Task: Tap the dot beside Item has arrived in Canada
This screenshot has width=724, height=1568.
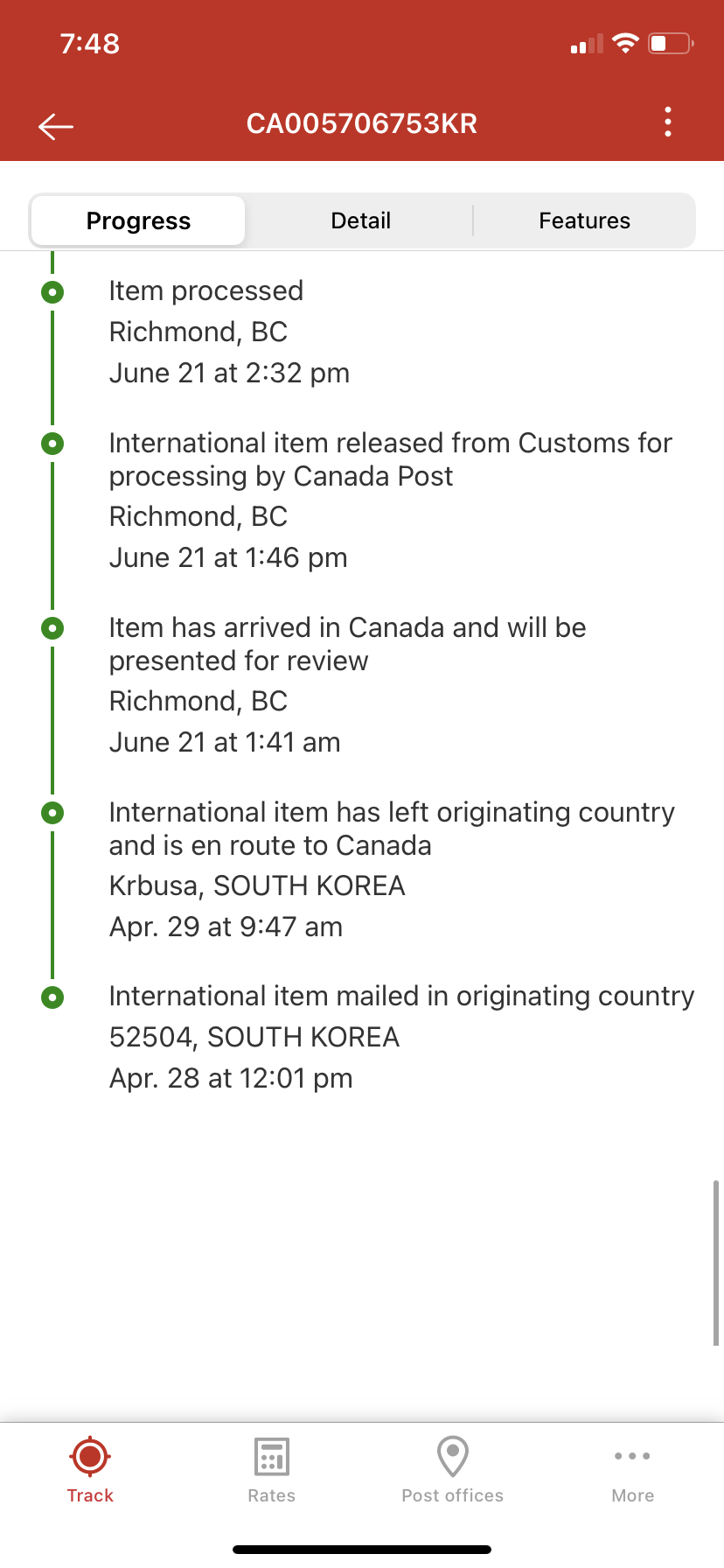Action: (x=53, y=627)
